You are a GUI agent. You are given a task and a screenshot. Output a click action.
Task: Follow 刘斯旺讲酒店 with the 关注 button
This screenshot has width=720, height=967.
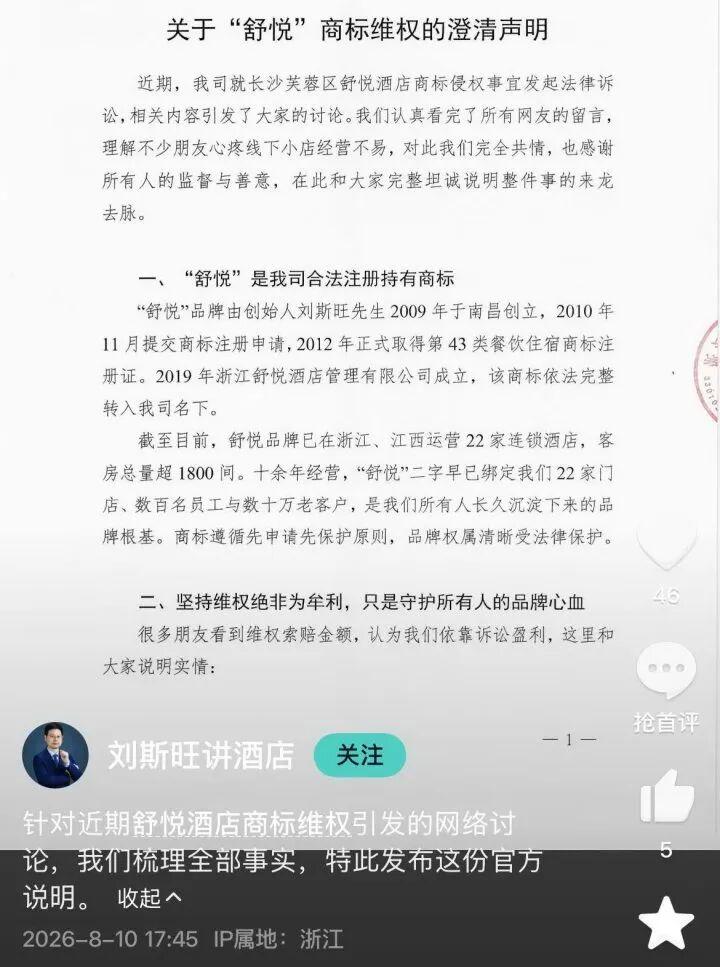pyautogui.click(x=360, y=755)
